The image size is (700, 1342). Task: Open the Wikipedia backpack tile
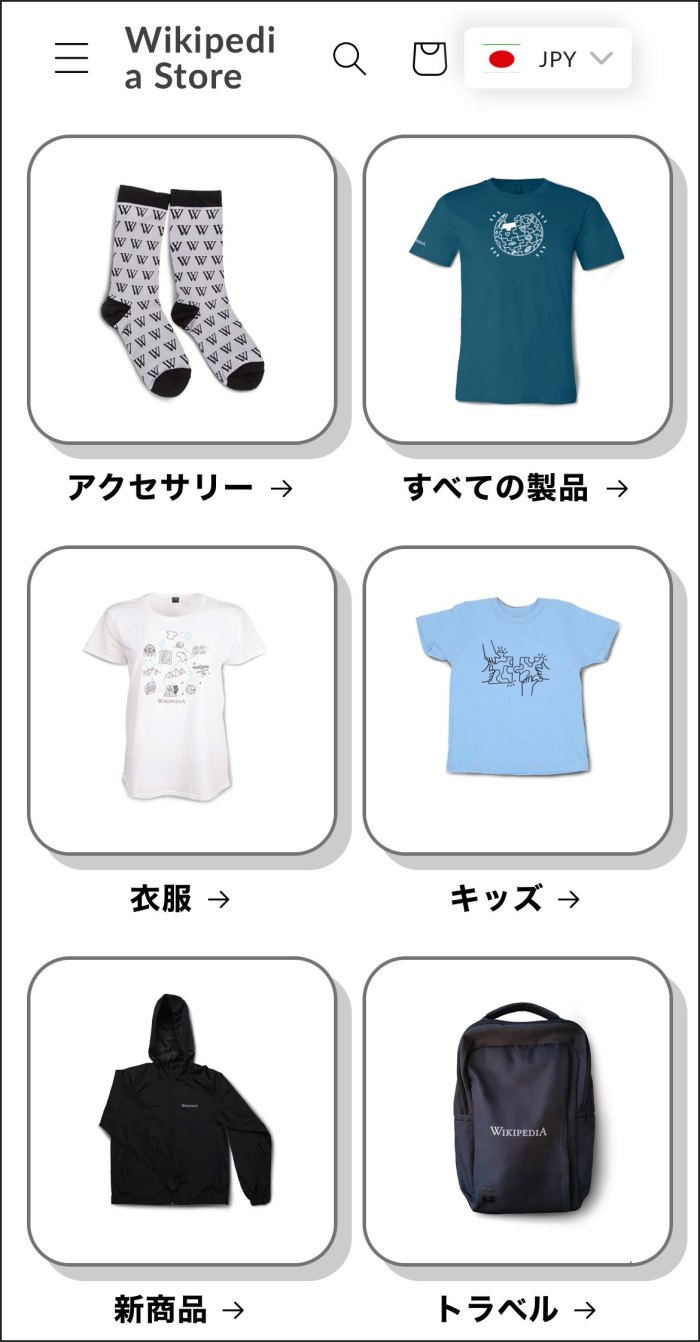point(517,1111)
